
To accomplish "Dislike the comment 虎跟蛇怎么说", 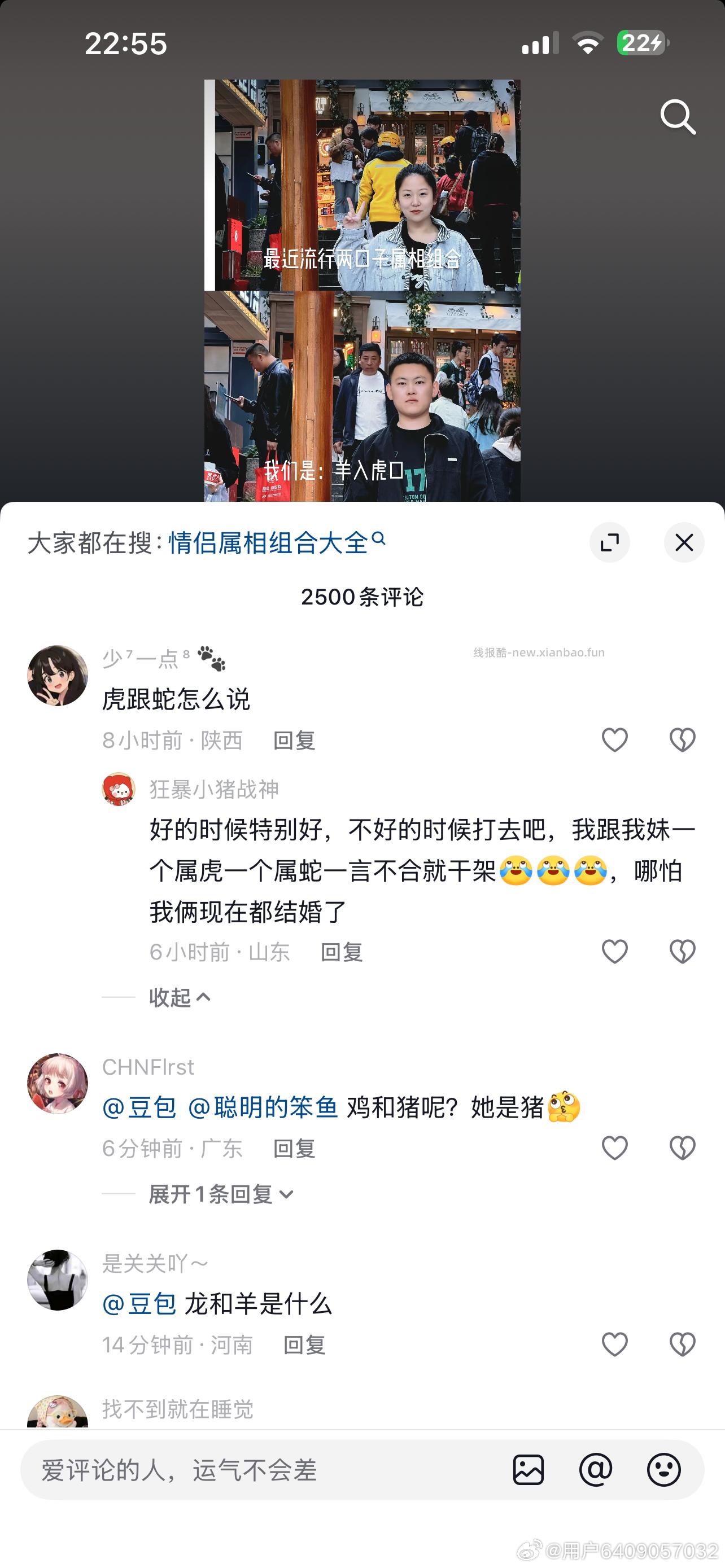I will pyautogui.click(x=682, y=740).
